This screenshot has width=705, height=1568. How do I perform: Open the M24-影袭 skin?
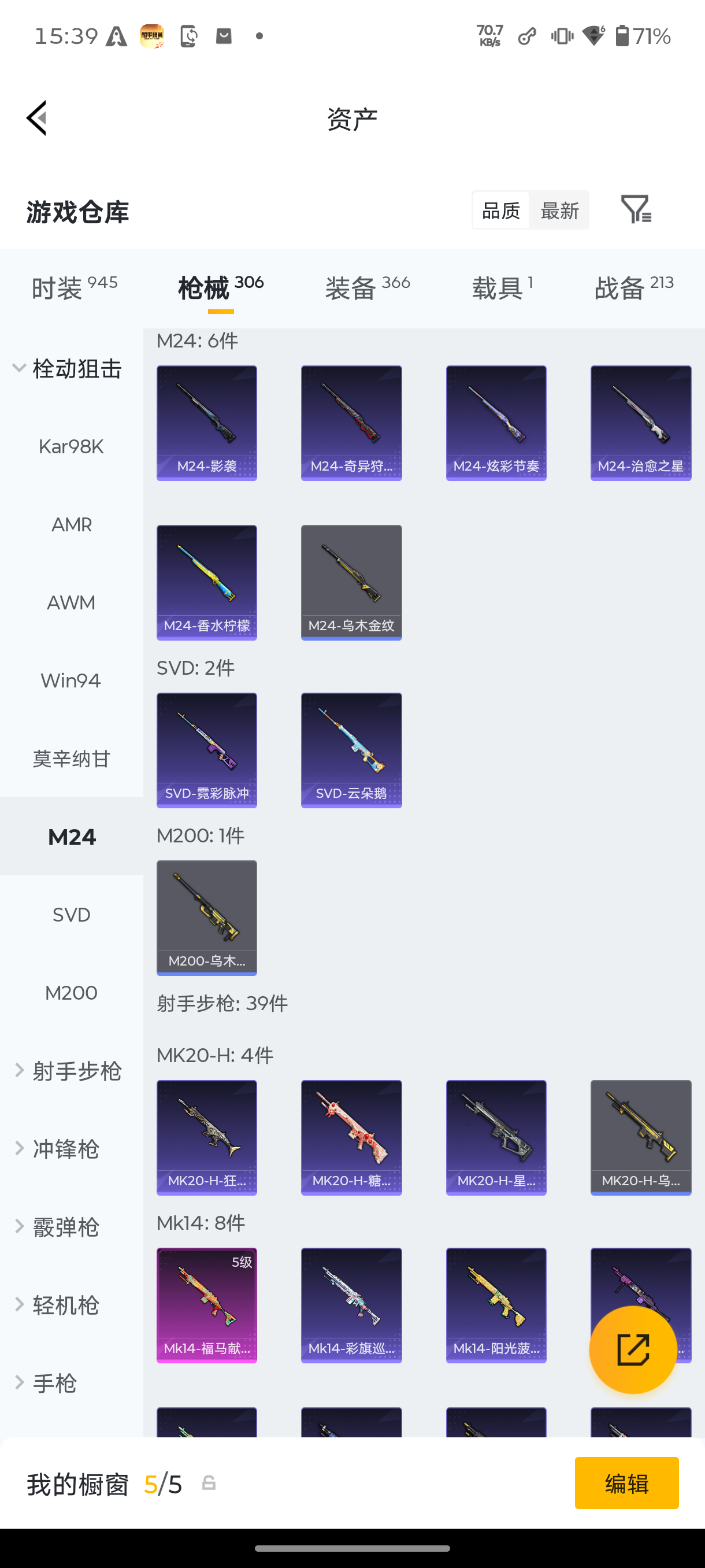(207, 423)
